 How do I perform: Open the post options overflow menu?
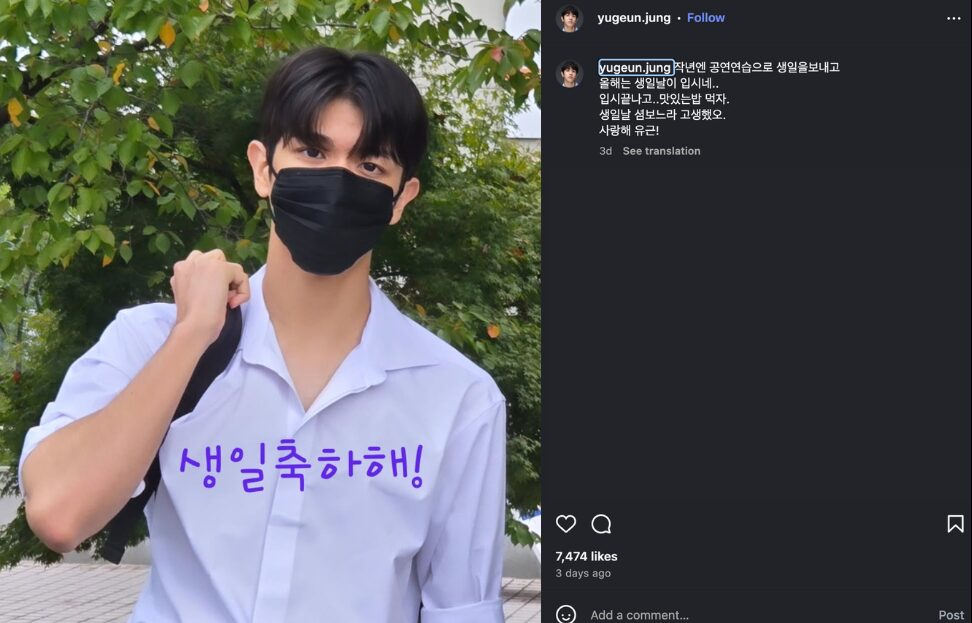(x=953, y=18)
